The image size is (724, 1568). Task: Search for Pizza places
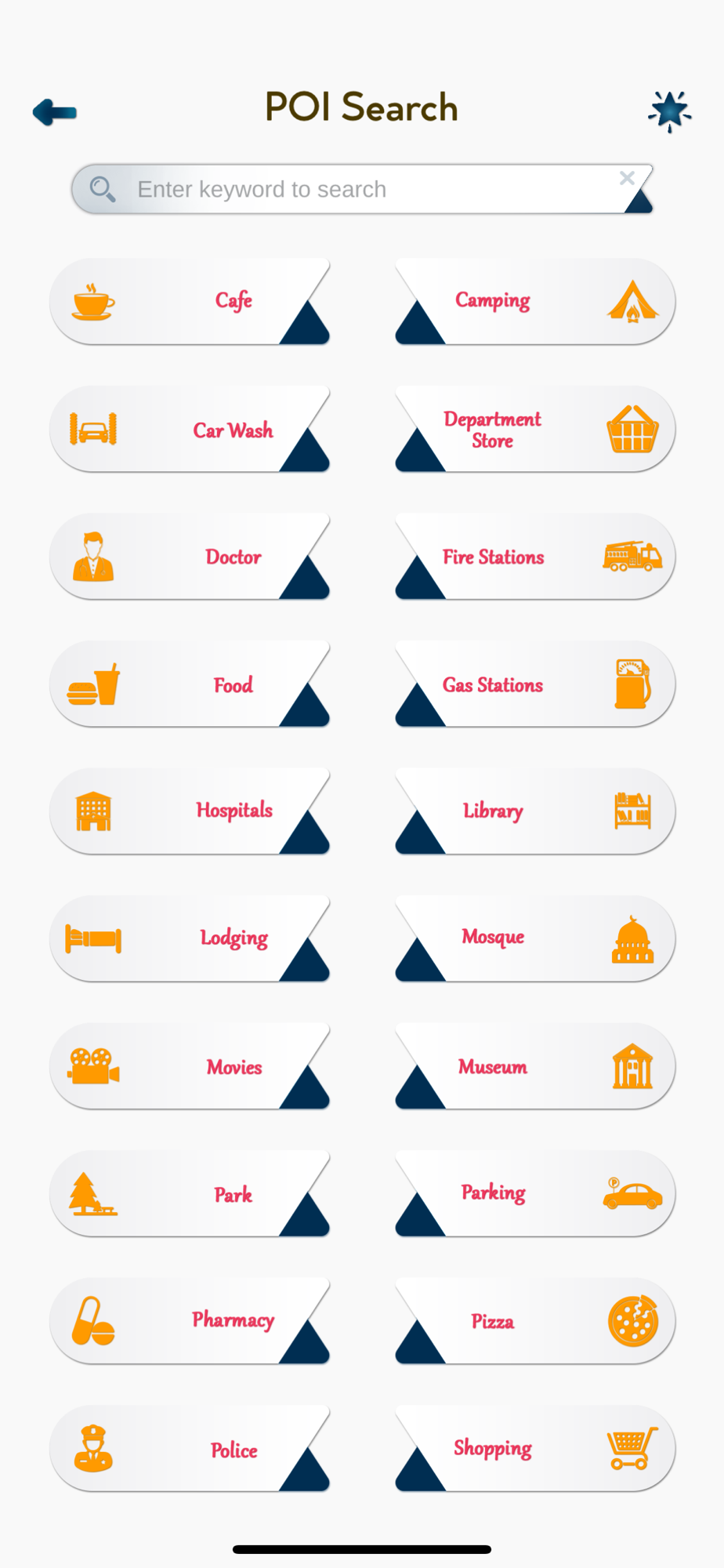point(535,1321)
